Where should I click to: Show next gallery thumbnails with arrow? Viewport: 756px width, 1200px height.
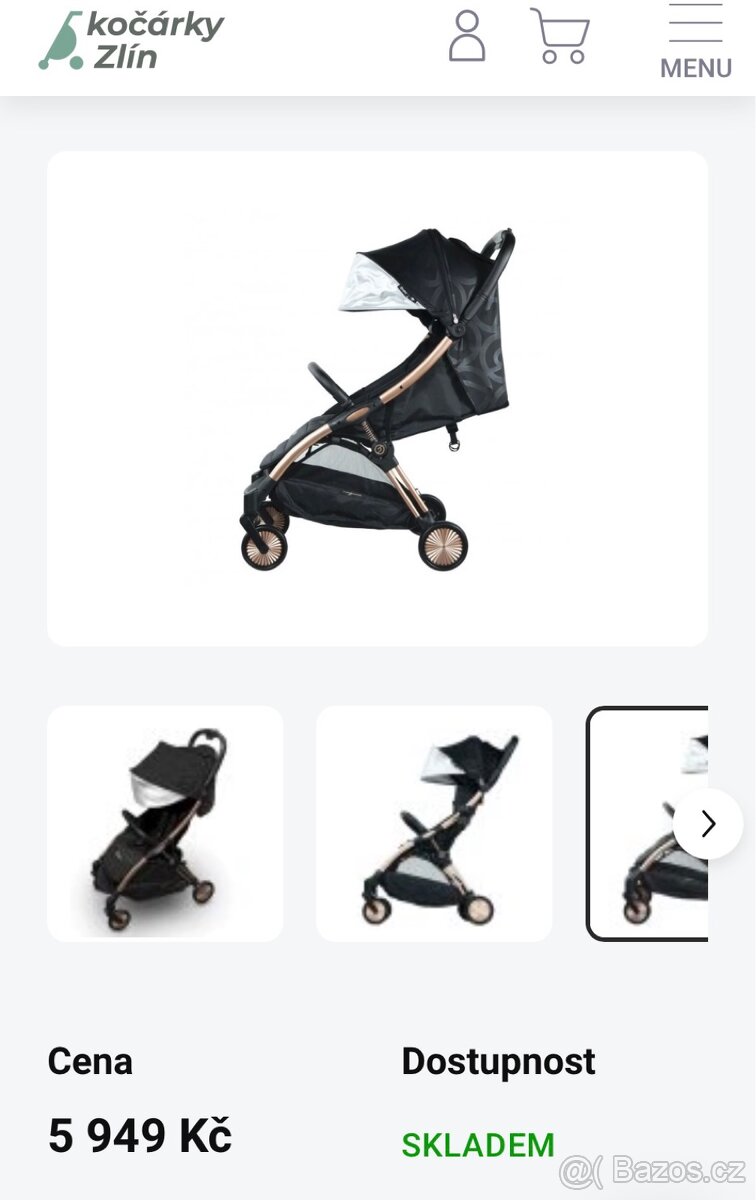pos(708,823)
